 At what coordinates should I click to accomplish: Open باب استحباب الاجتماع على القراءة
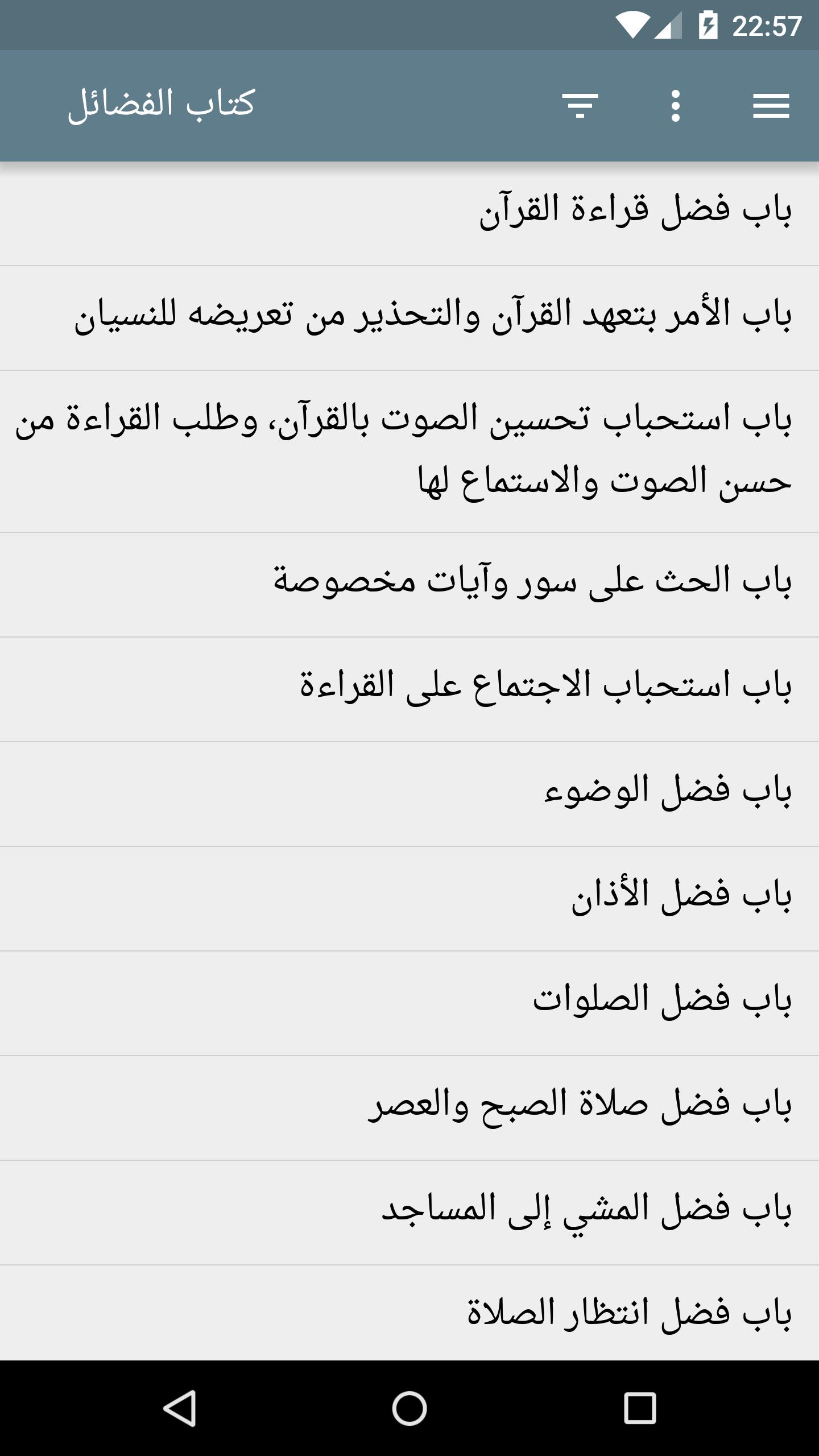[409, 689]
